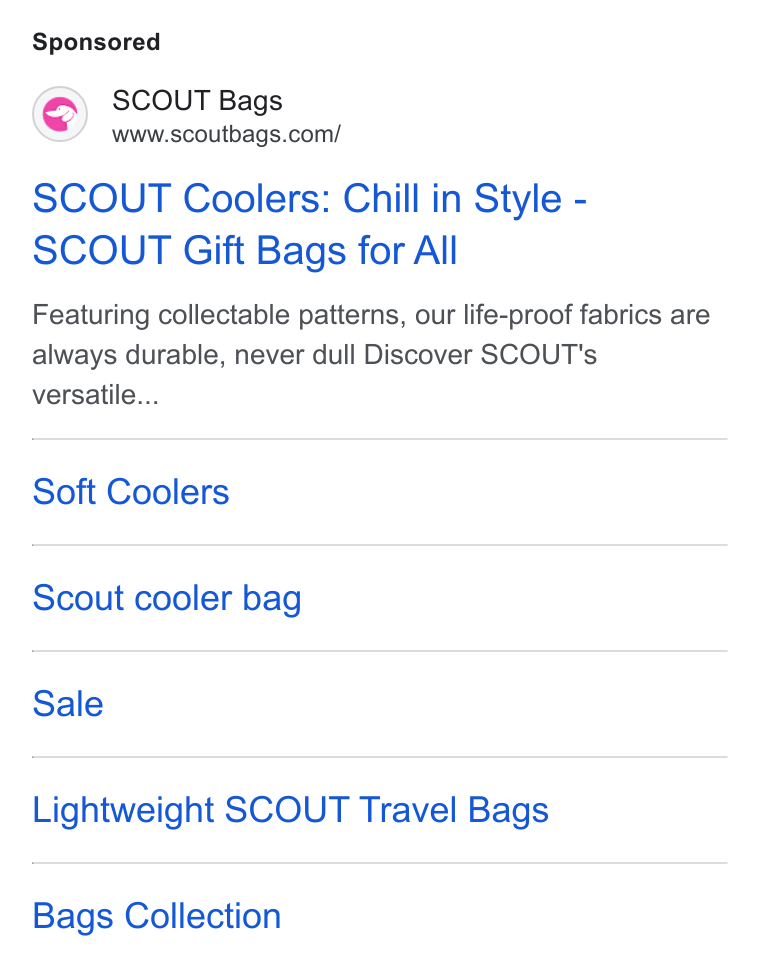Open the SCOUT Coolers ad headline link
The height and width of the screenshot is (968, 760).
(x=309, y=224)
